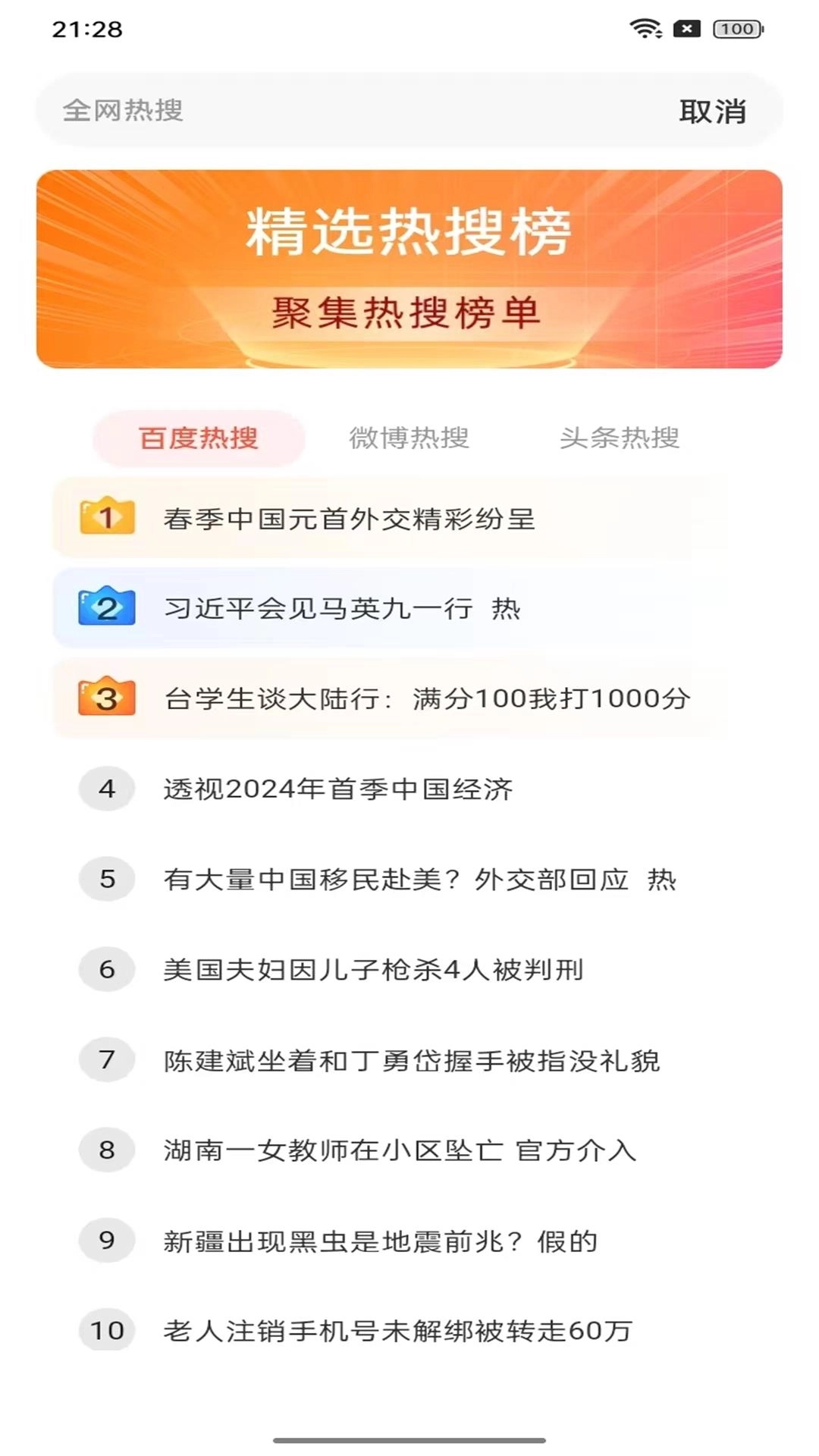Select the 百度热搜 highlighted filter pill
The image size is (819, 1456).
point(197,438)
